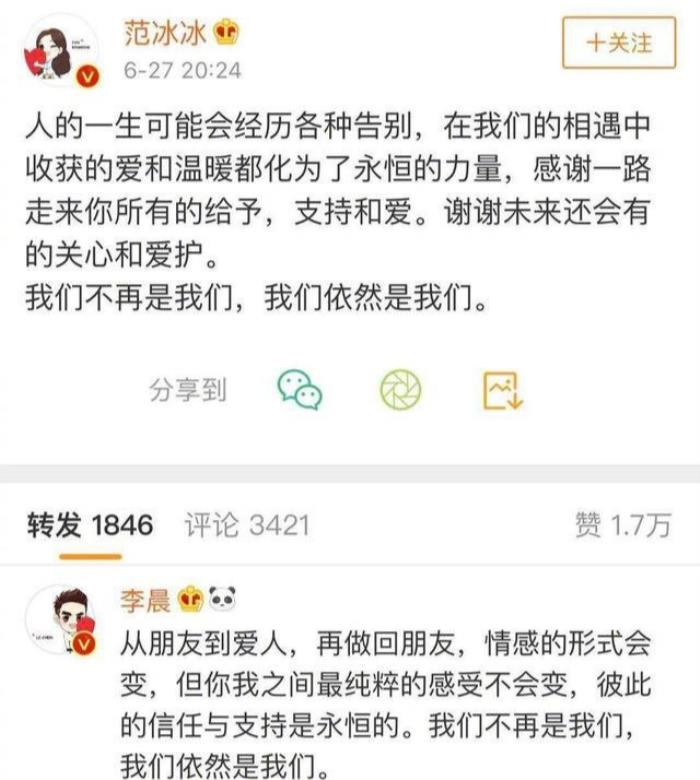This screenshot has width=700, height=780.
Task: View the 赞 likes list
Action: (621, 525)
